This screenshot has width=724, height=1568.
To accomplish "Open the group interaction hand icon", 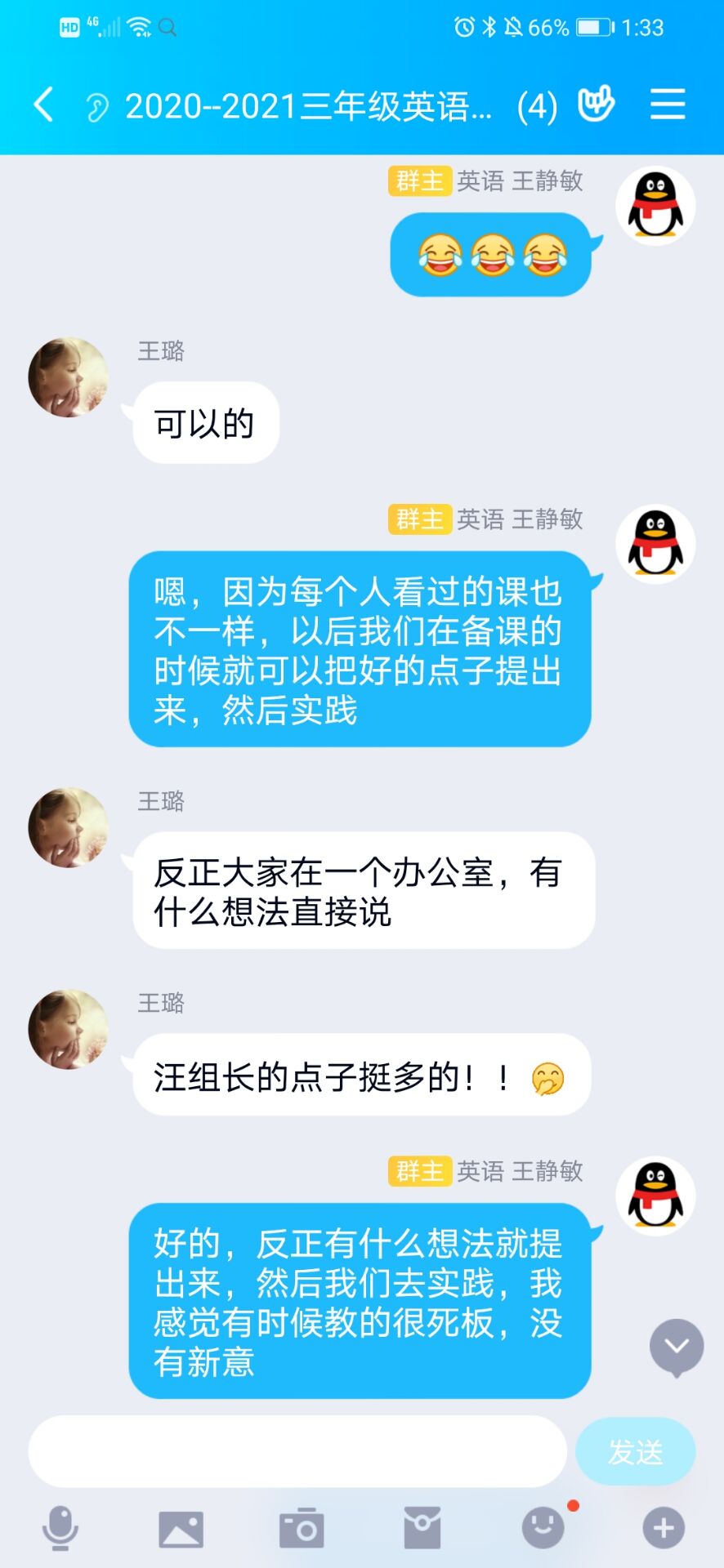I will pos(596,105).
